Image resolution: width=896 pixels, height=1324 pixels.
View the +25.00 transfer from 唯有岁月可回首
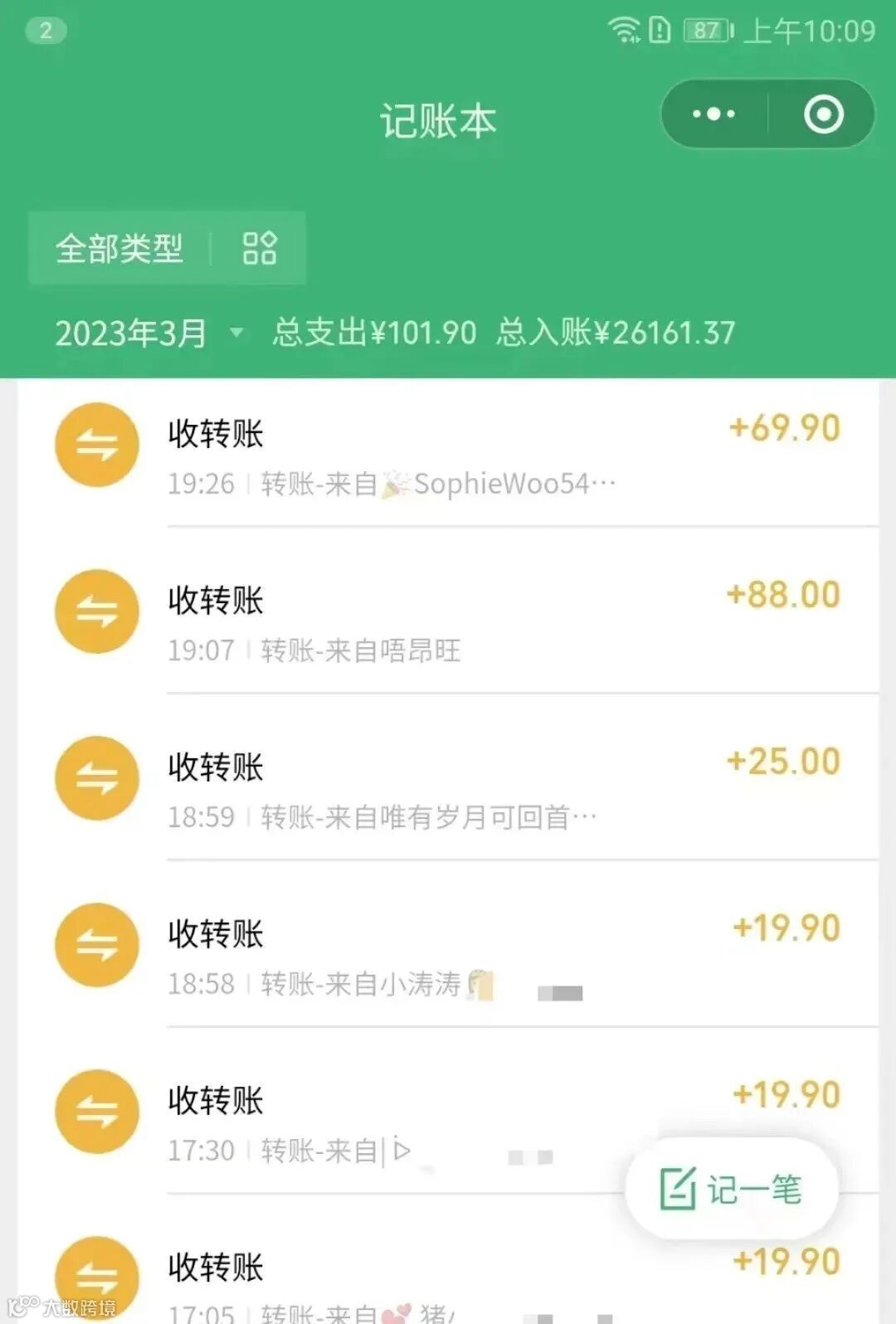coord(448,779)
